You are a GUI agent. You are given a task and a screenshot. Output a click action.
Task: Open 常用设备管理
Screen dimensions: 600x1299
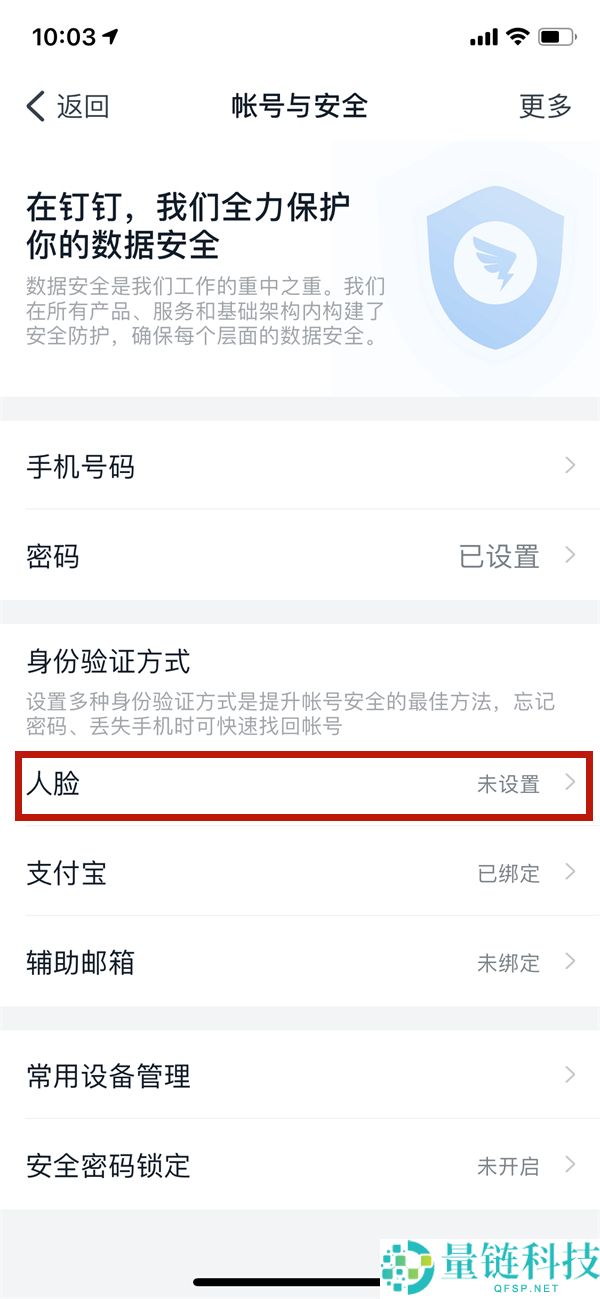point(300,1076)
